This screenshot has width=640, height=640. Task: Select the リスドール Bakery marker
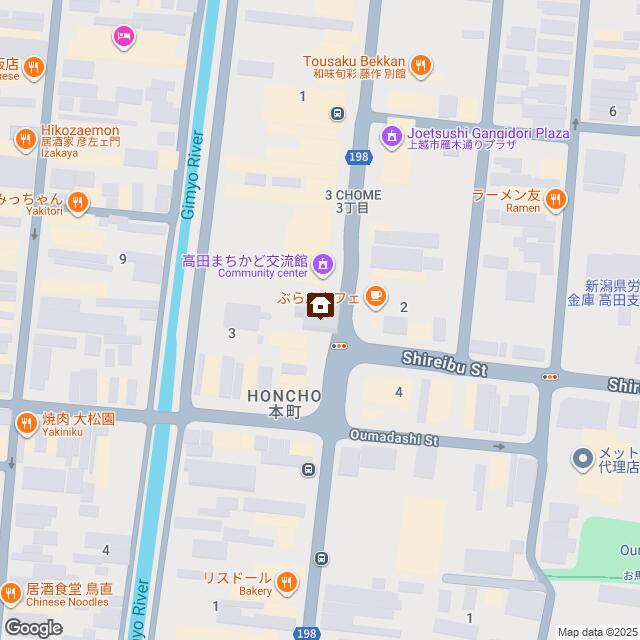tap(286, 582)
